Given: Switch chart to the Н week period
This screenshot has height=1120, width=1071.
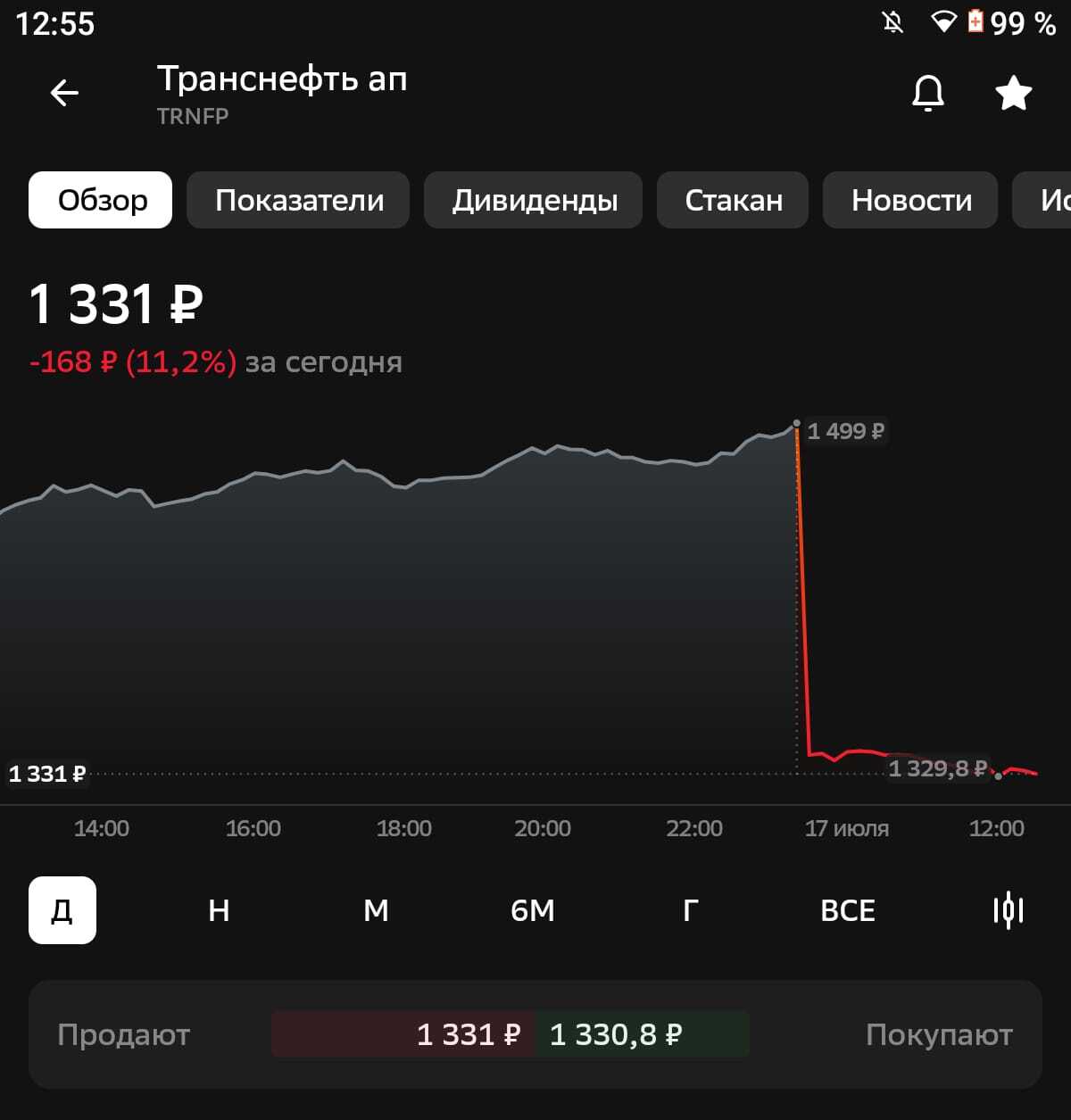Looking at the screenshot, I should tap(219, 910).
